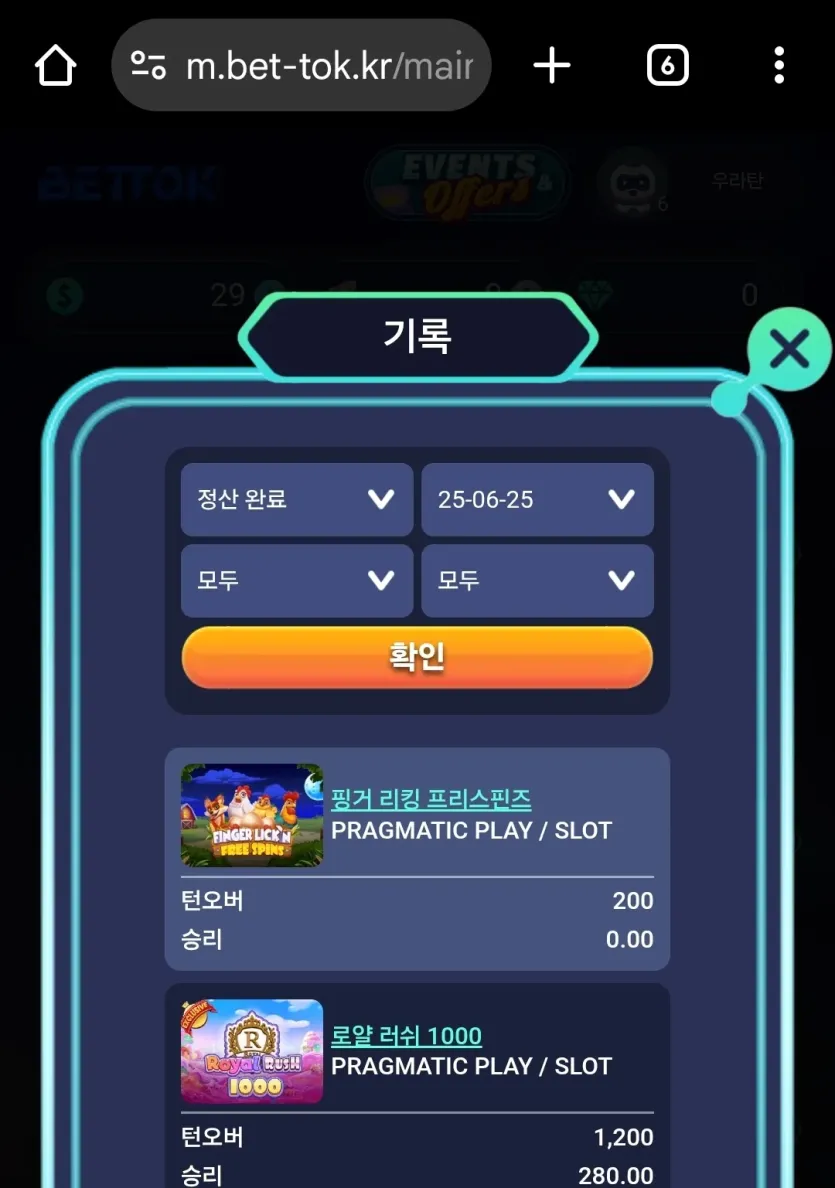Open the 핑거 리킹 프리스핀즈 link
835x1188 pixels.
tap(431, 799)
